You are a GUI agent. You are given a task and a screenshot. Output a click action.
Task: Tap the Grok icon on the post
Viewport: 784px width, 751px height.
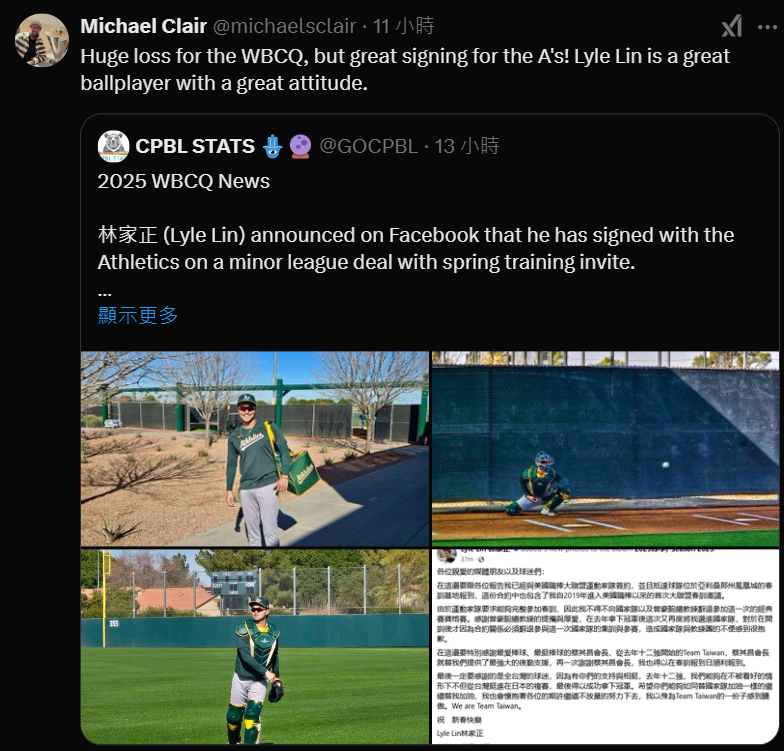pos(732,27)
